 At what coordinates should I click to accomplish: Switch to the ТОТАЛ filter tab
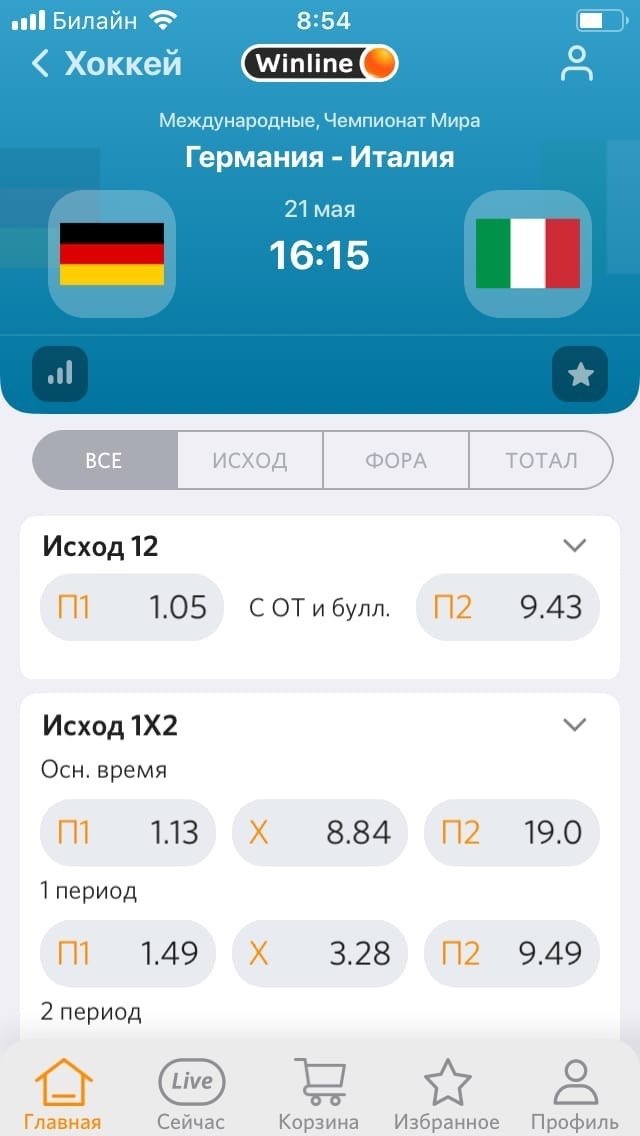click(x=541, y=461)
